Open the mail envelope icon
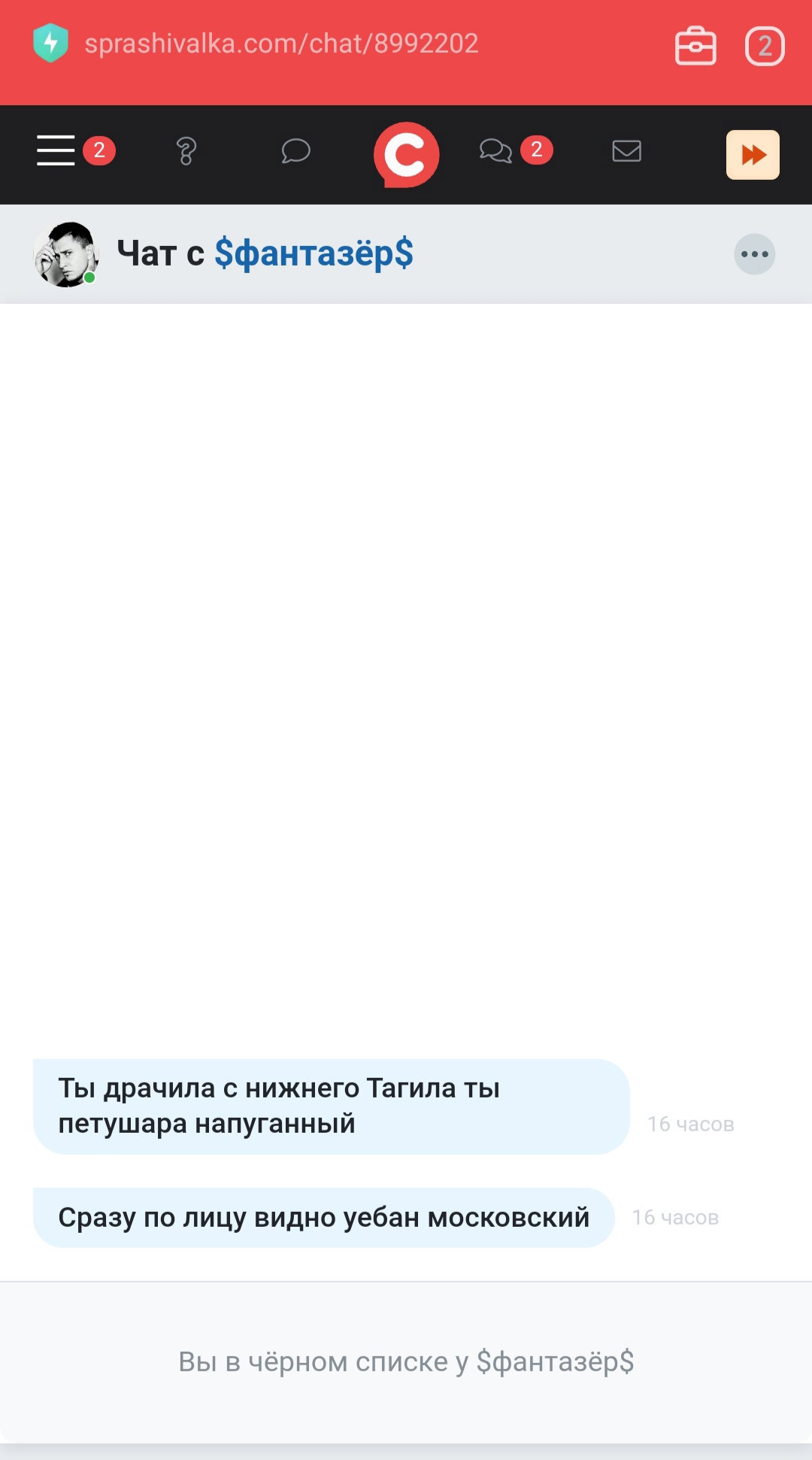The height and width of the screenshot is (1460, 812). (626, 151)
